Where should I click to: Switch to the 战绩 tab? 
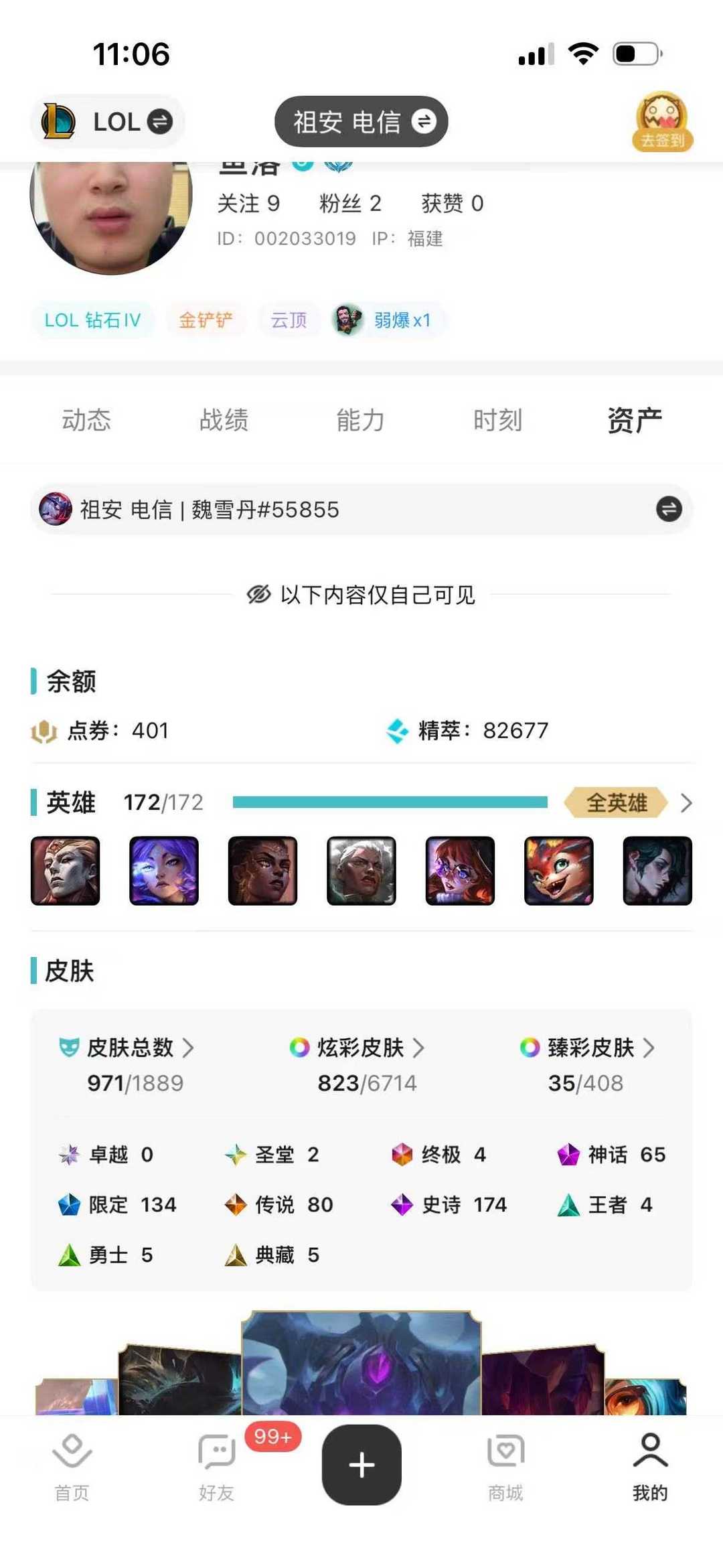click(224, 420)
